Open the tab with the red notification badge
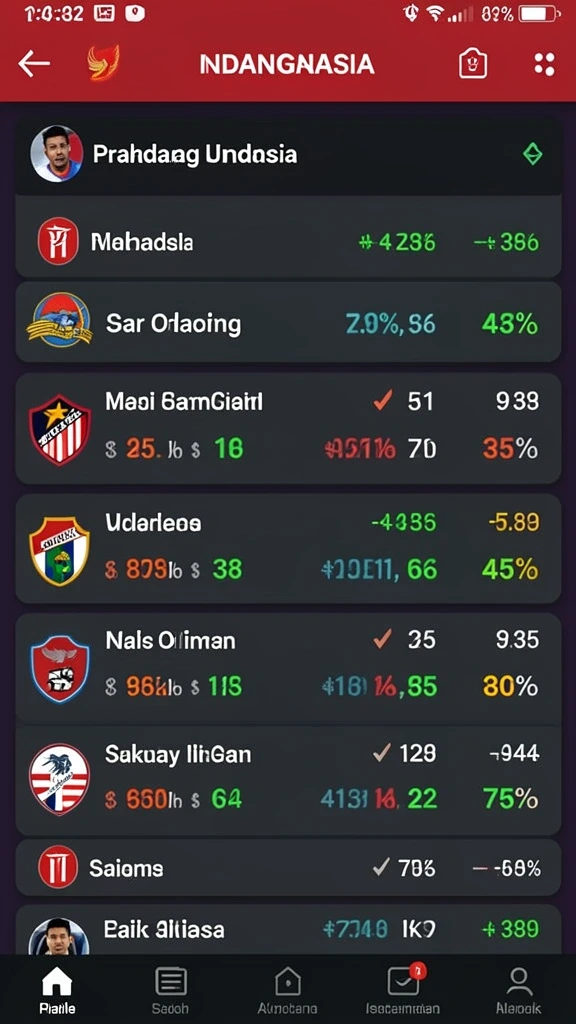Image resolution: width=576 pixels, height=1024 pixels. coord(403,990)
